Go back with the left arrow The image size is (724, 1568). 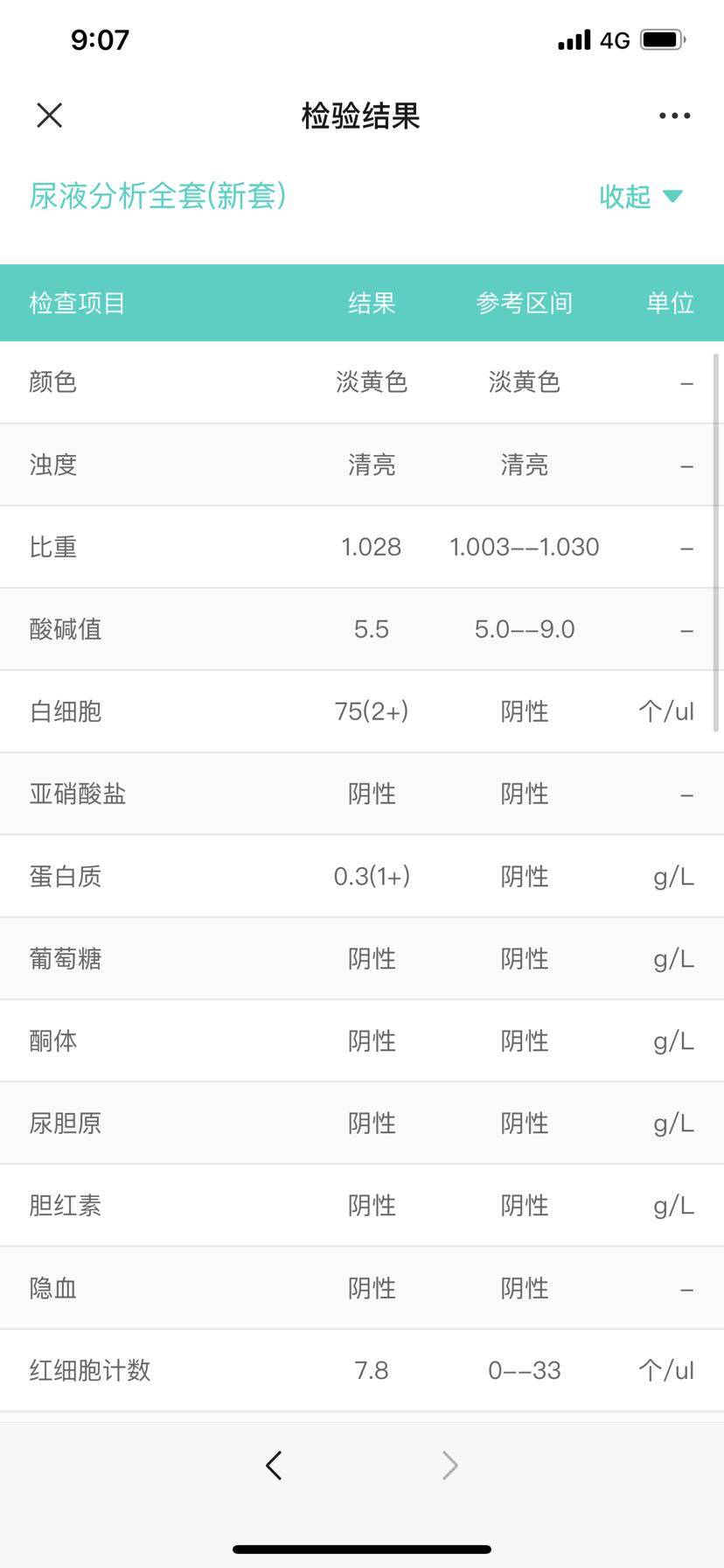(x=274, y=1465)
